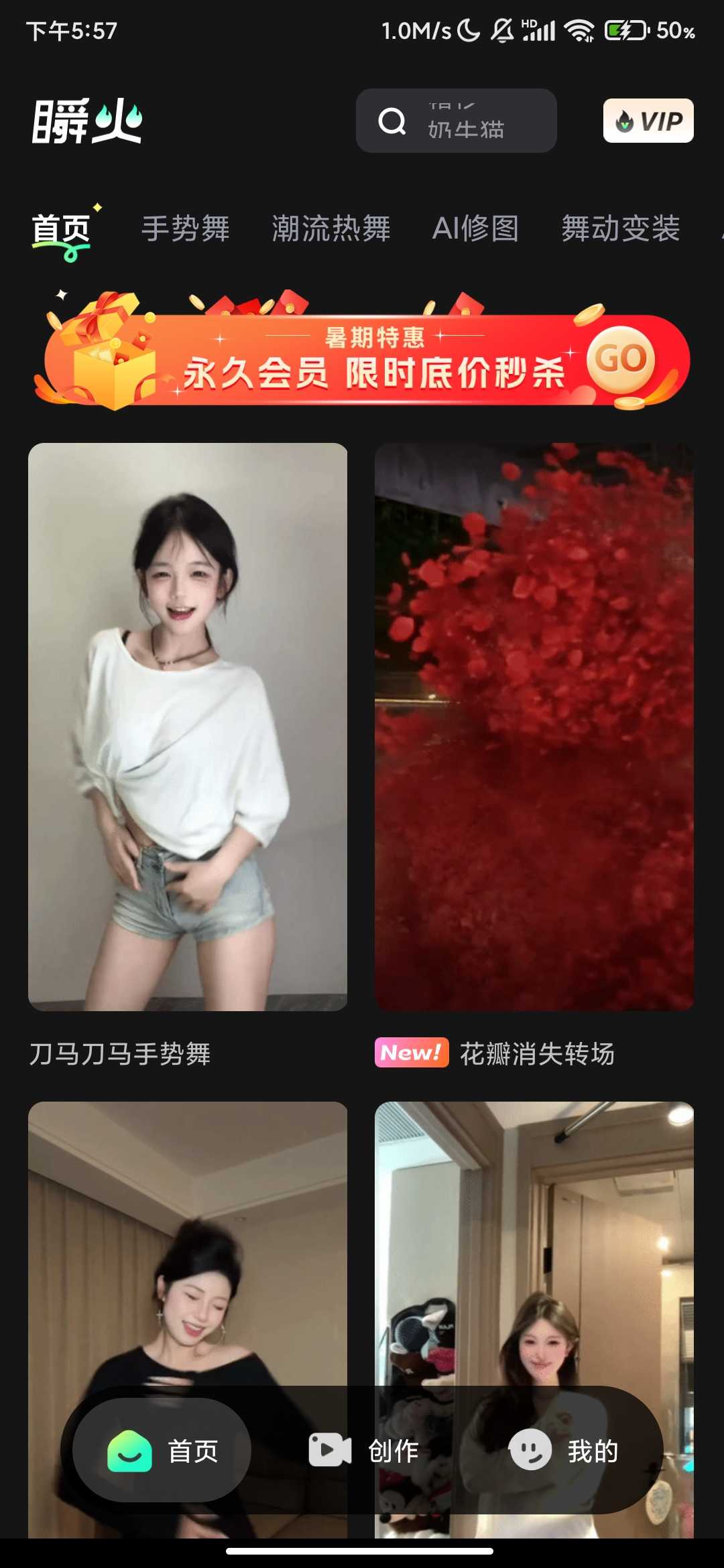Image resolution: width=724 pixels, height=1568 pixels.
Task: Select the 首页 top tab
Action: click(x=61, y=229)
